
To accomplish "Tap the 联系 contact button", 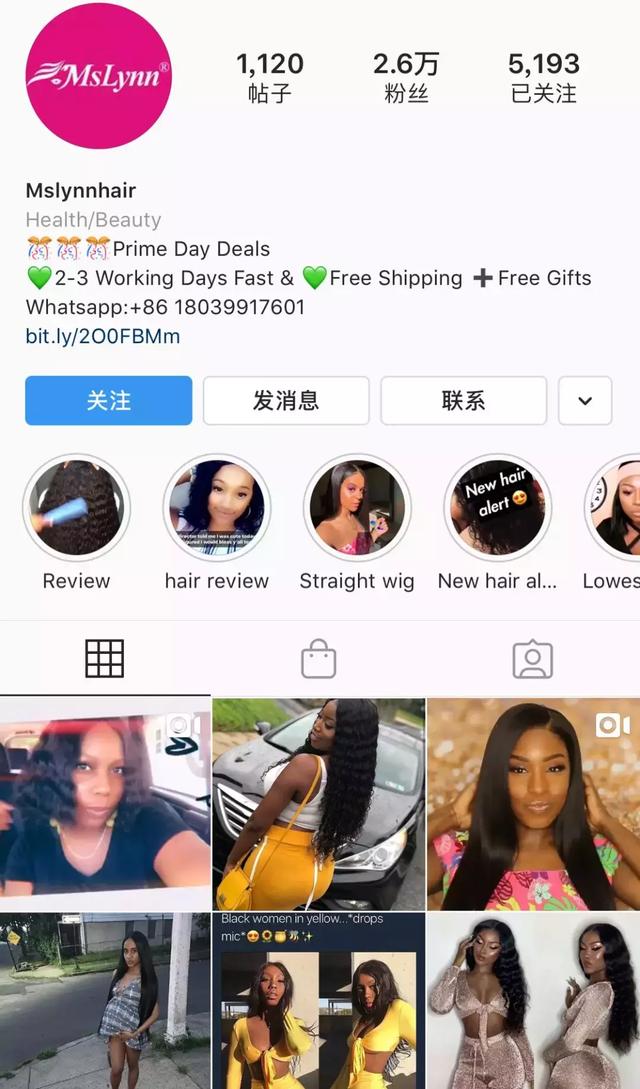I will (463, 401).
